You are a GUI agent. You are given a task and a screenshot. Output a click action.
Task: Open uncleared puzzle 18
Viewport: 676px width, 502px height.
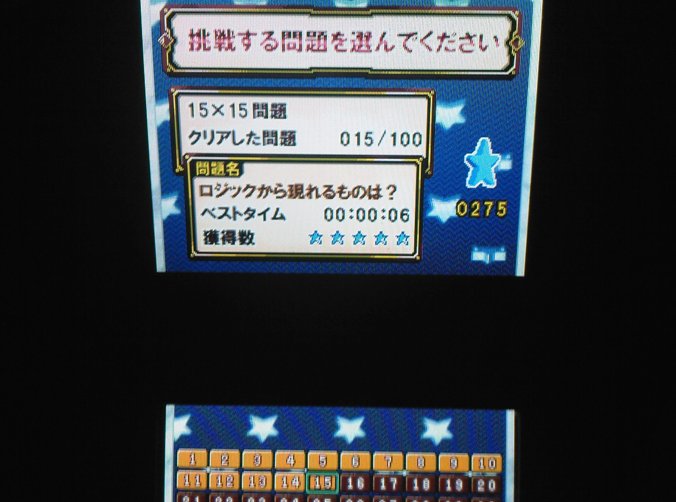coord(420,482)
